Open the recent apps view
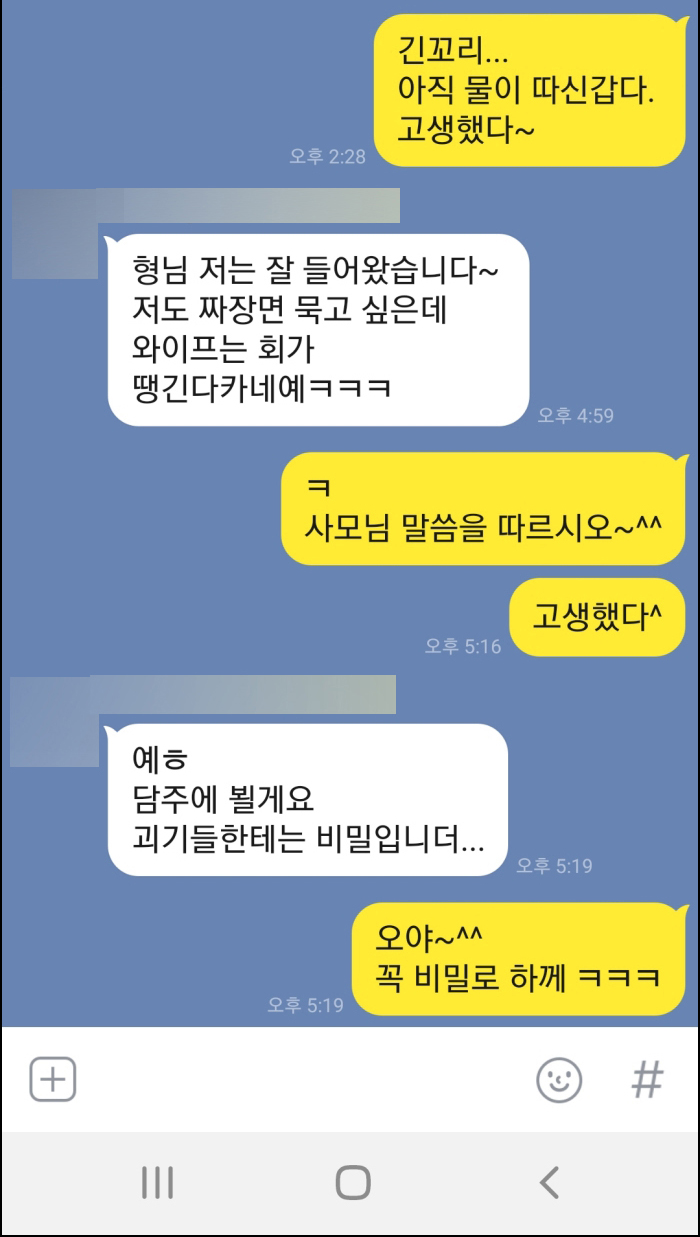Image resolution: width=700 pixels, height=1237 pixels. pyautogui.click(x=157, y=1182)
